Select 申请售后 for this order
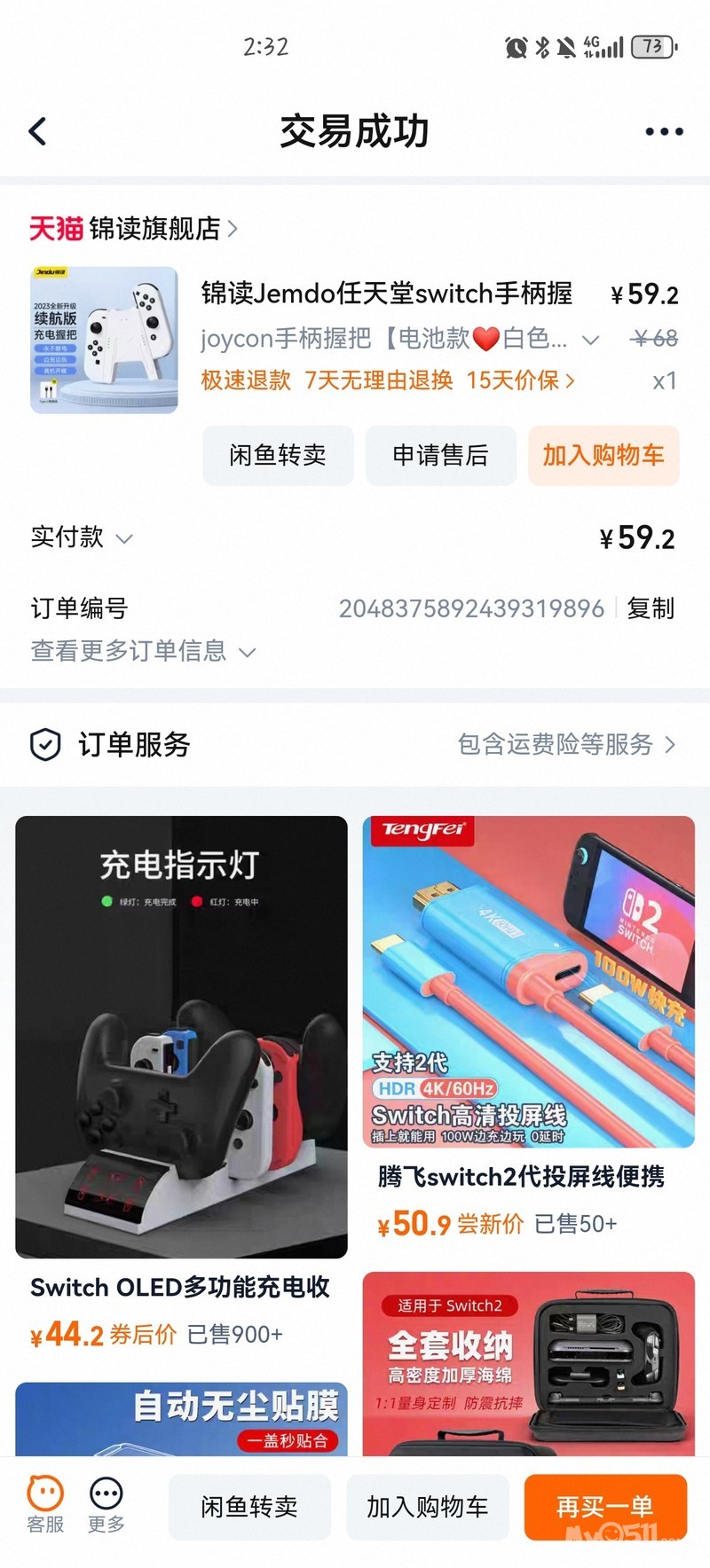Screen dimensions: 710x1568 tap(440, 455)
